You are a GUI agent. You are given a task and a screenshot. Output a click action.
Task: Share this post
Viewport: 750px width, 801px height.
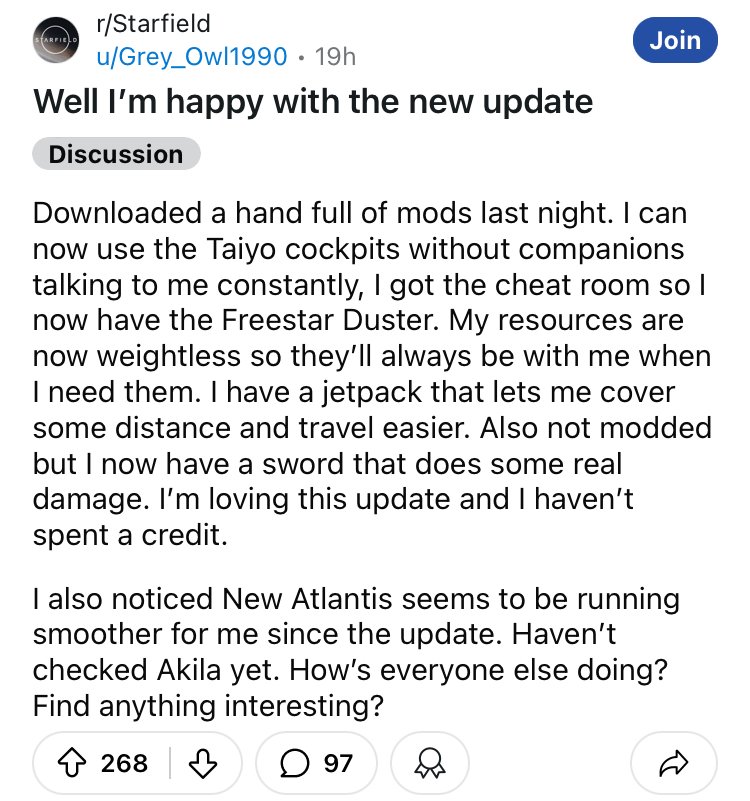[676, 764]
